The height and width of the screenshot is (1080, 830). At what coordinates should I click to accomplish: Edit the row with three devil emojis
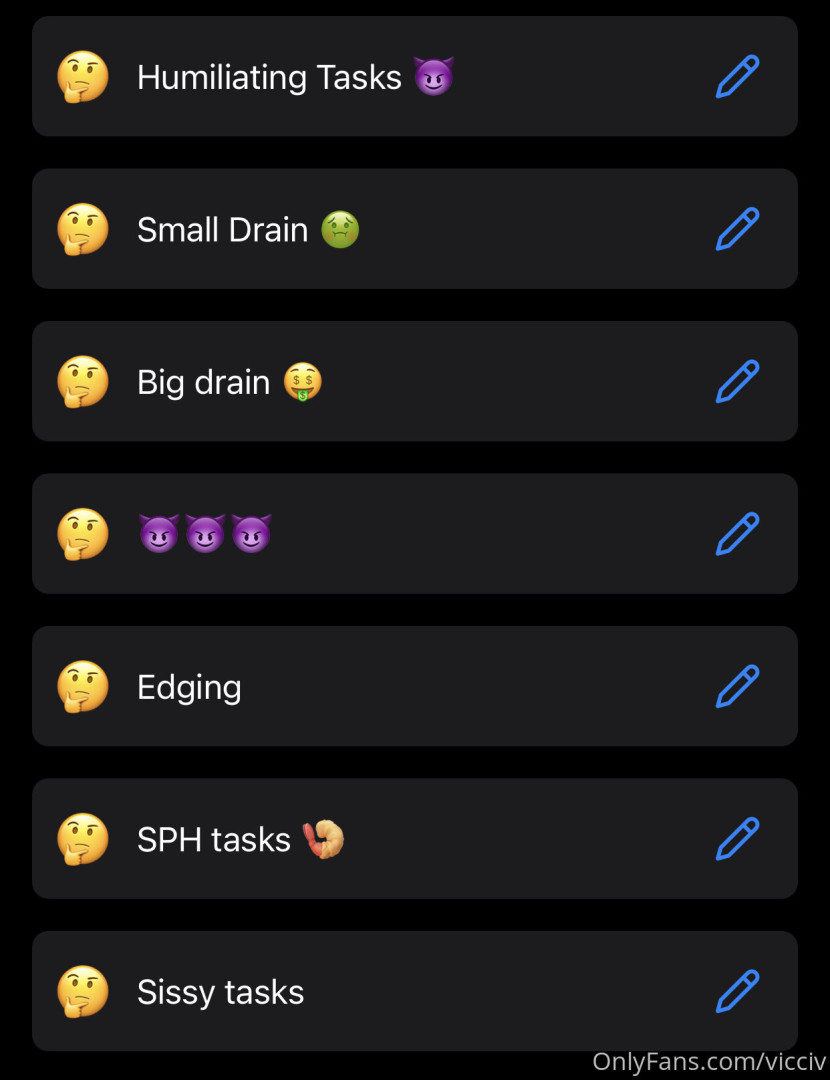tap(738, 534)
